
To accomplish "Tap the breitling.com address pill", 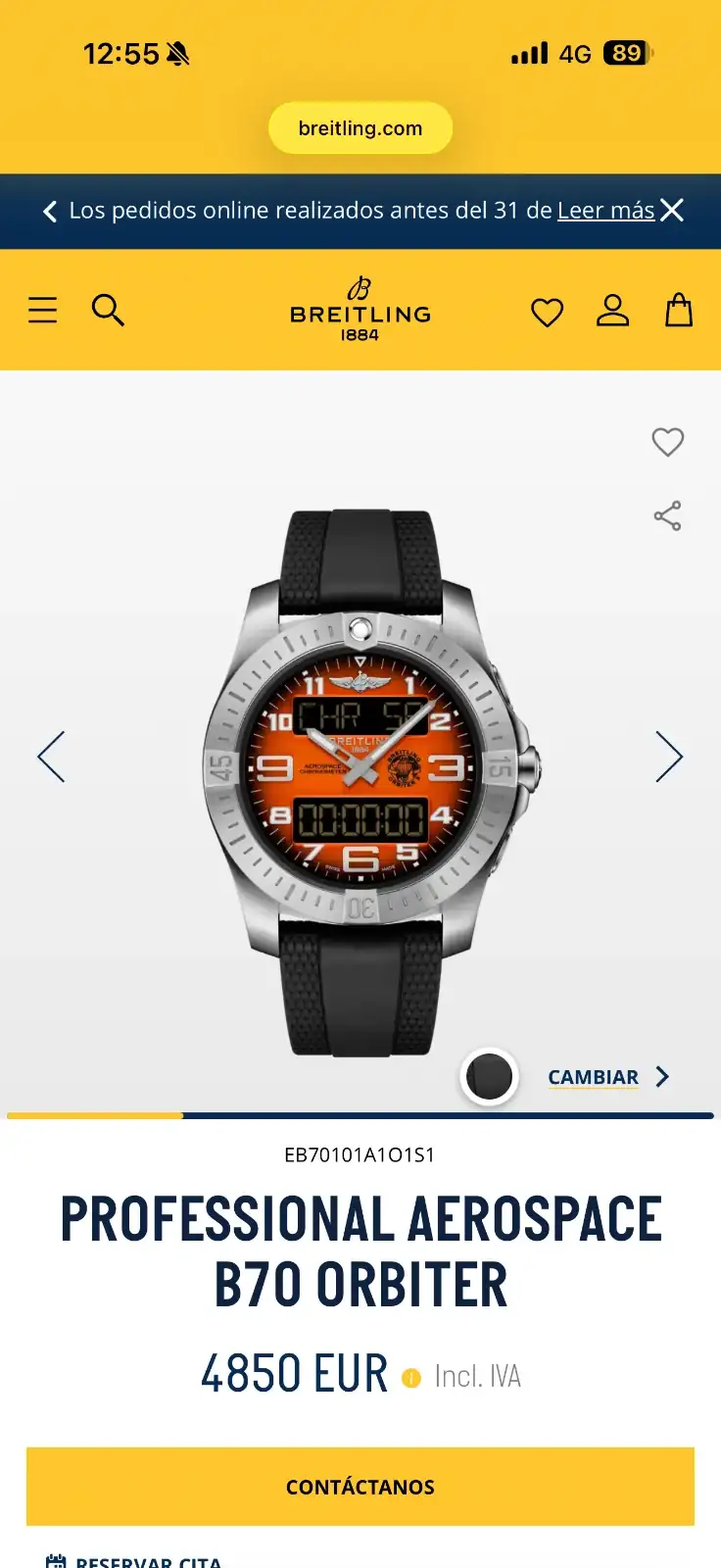I will click(360, 128).
